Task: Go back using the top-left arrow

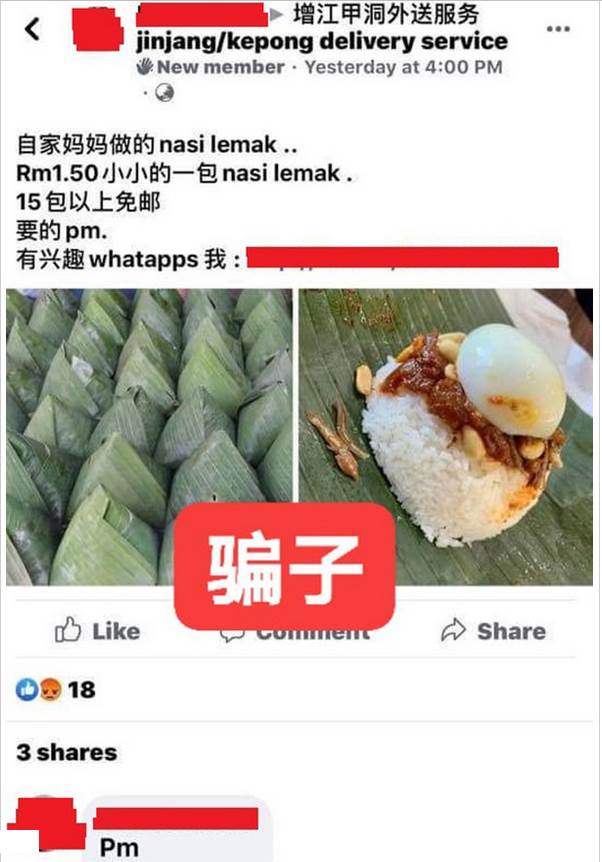Action: pyautogui.click(x=33, y=29)
